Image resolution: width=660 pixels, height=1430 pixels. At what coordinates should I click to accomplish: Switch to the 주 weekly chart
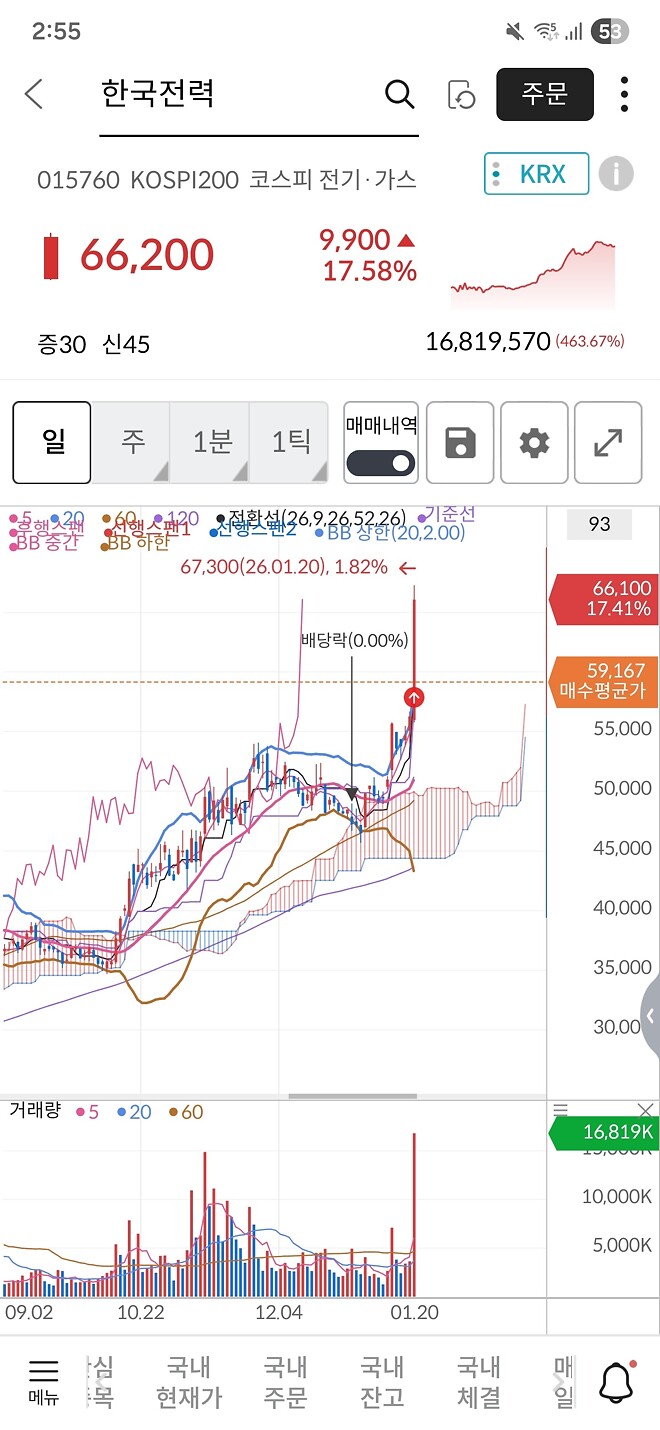point(132,442)
